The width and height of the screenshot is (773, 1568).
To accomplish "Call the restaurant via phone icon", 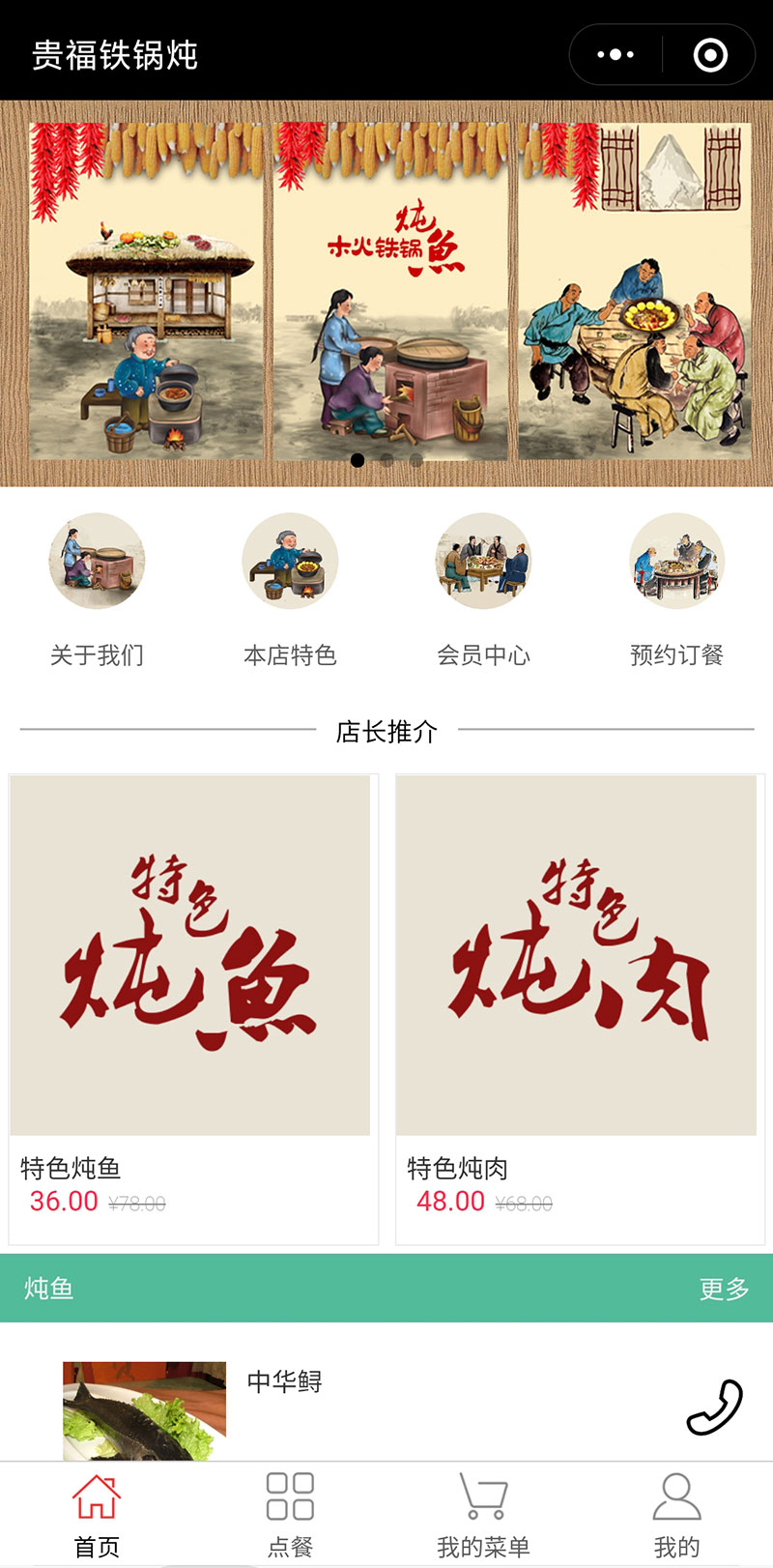I will point(714,1408).
